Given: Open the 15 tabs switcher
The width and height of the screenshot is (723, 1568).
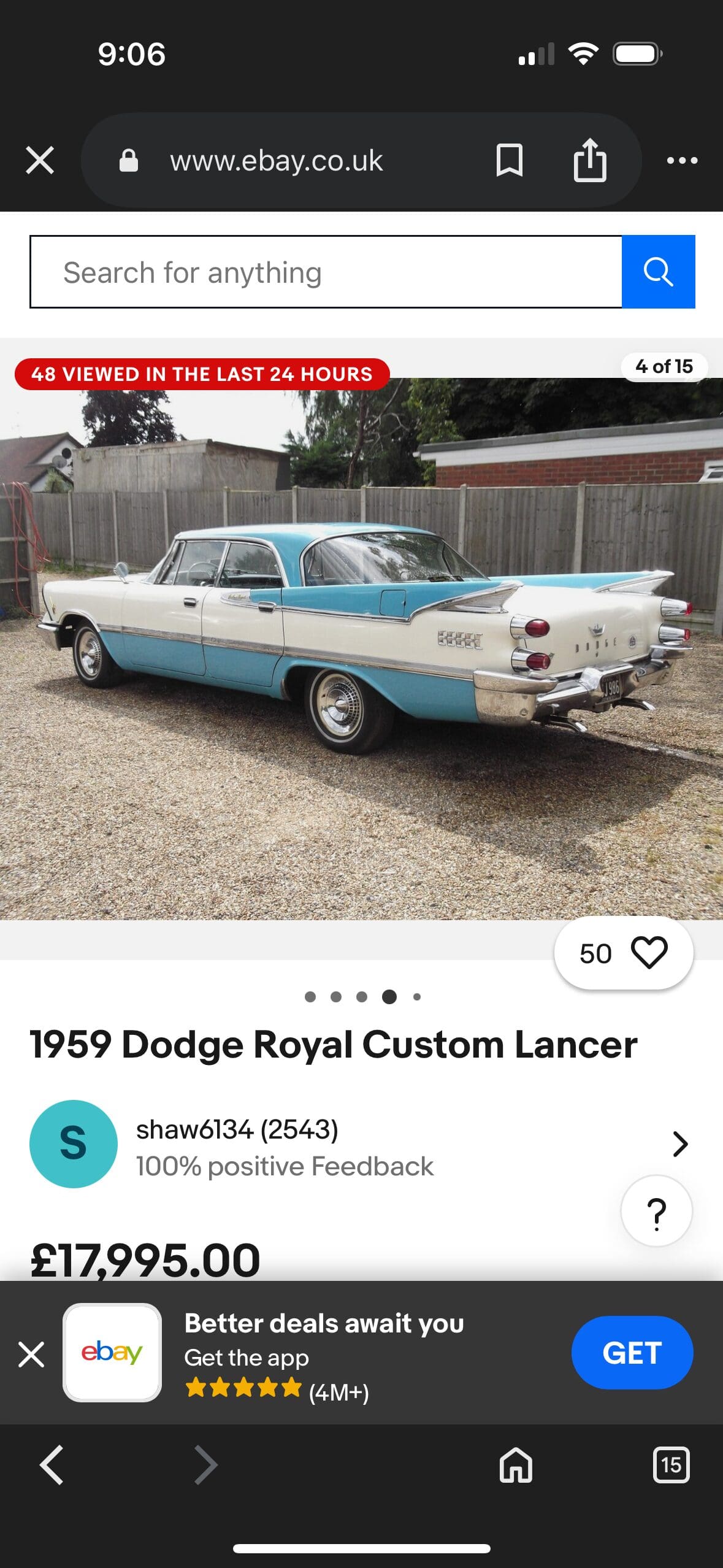Looking at the screenshot, I should [x=671, y=1465].
